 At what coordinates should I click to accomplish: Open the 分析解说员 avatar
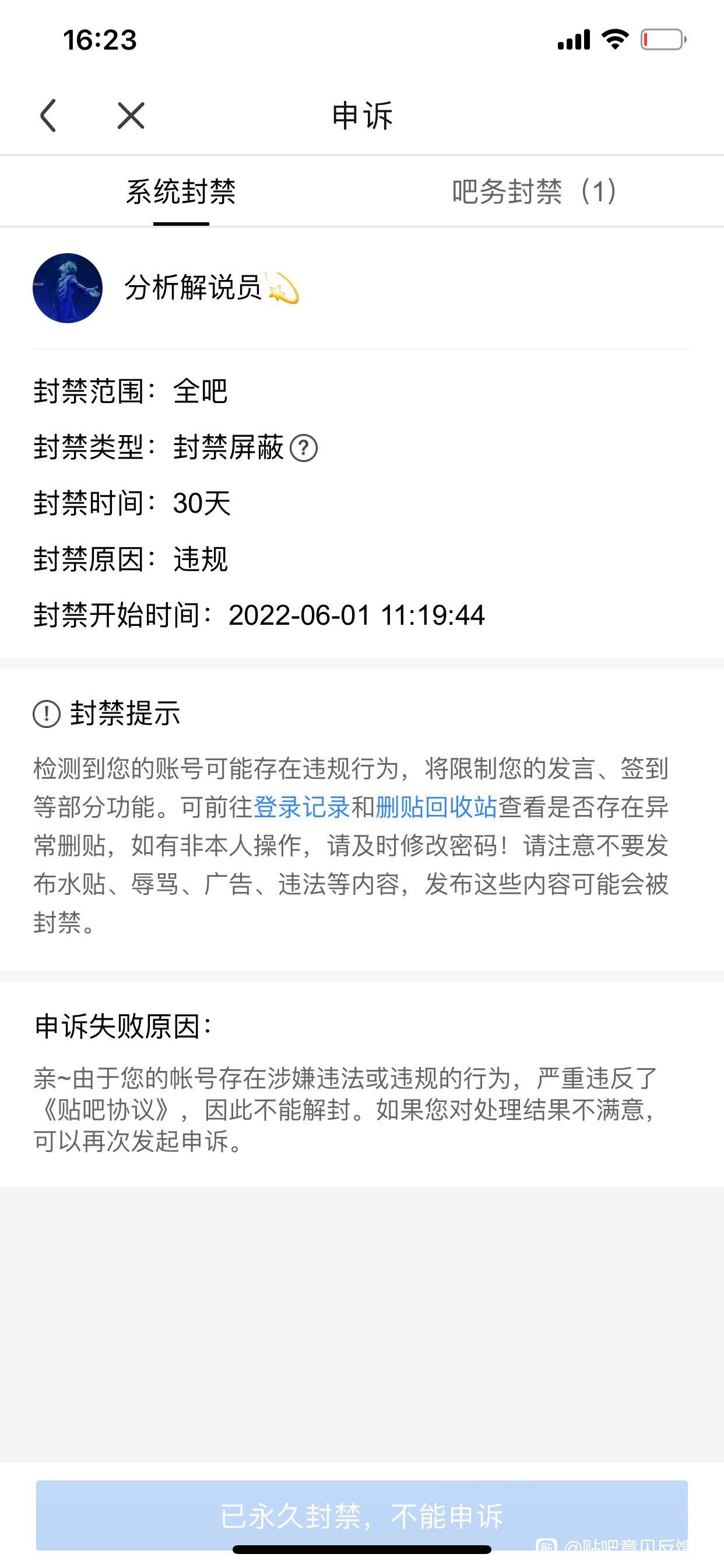(x=68, y=288)
